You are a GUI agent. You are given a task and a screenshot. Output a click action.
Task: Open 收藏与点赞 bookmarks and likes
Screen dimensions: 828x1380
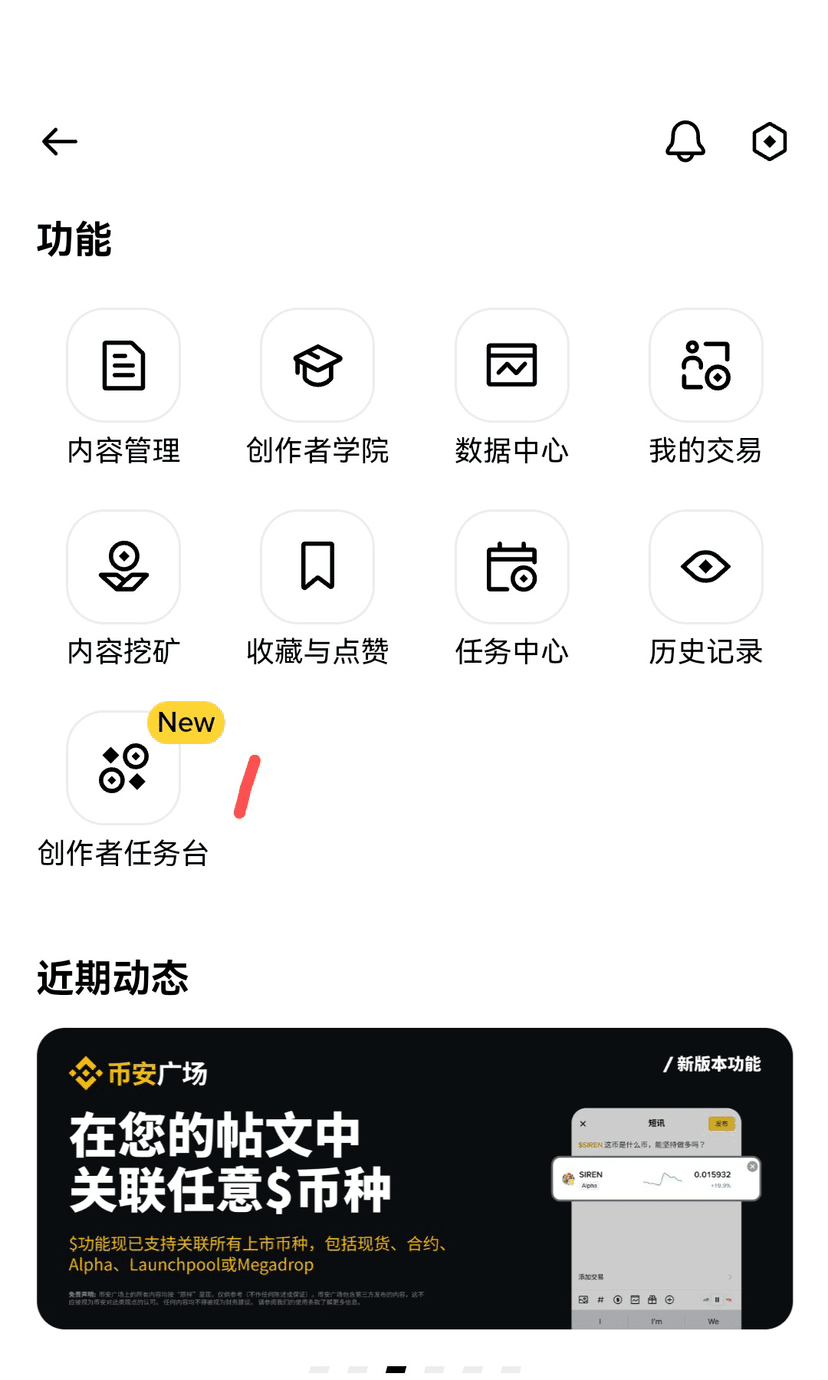coord(317,567)
